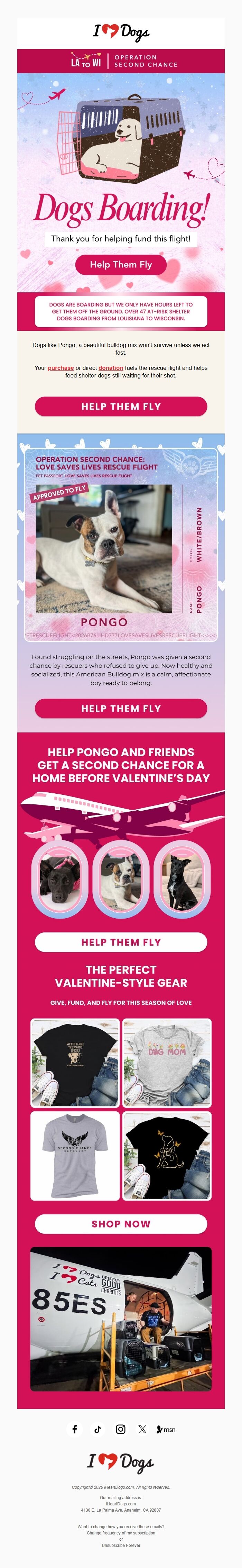242x1568 pixels.
Task: View the grey Dog Mom t-shirt
Action: coord(167,1062)
